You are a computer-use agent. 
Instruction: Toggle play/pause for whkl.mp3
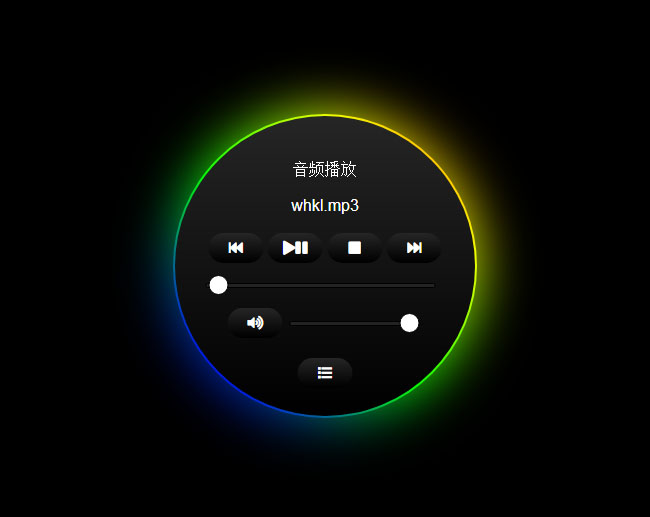pos(295,248)
